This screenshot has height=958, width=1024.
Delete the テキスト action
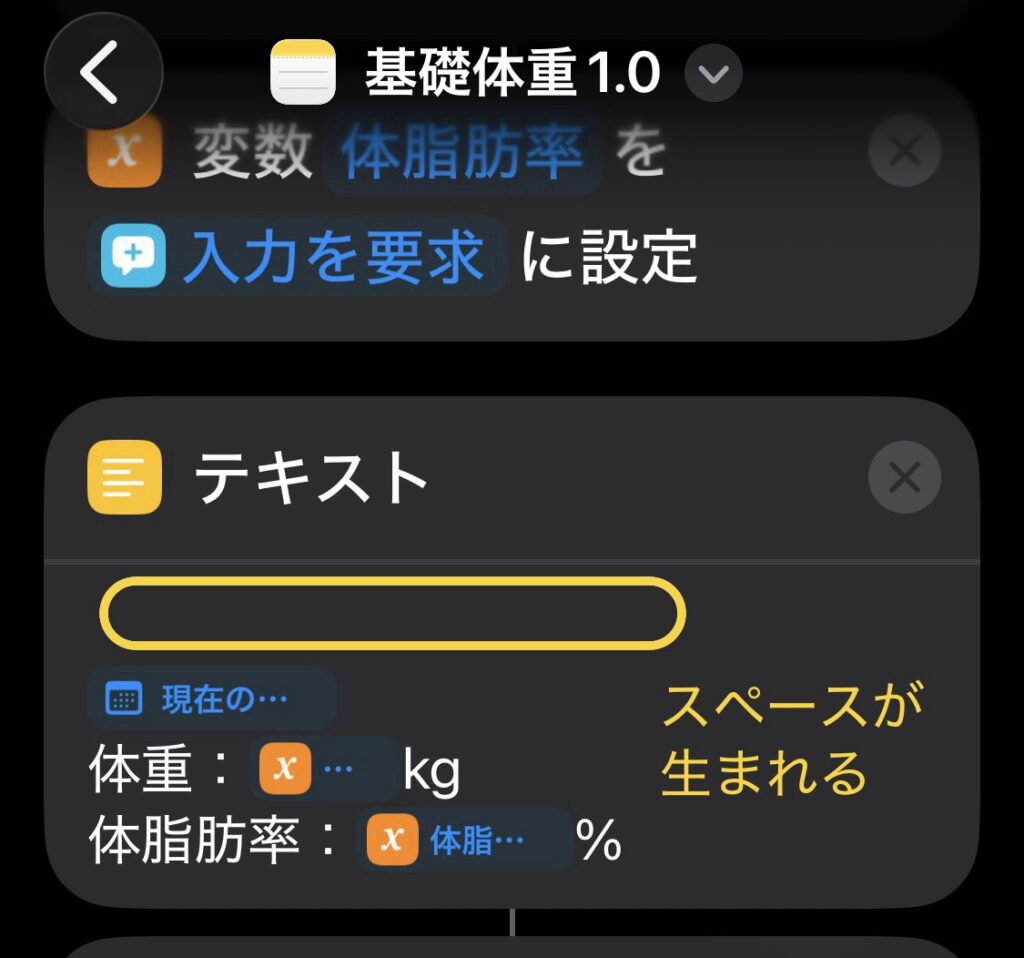[904, 477]
